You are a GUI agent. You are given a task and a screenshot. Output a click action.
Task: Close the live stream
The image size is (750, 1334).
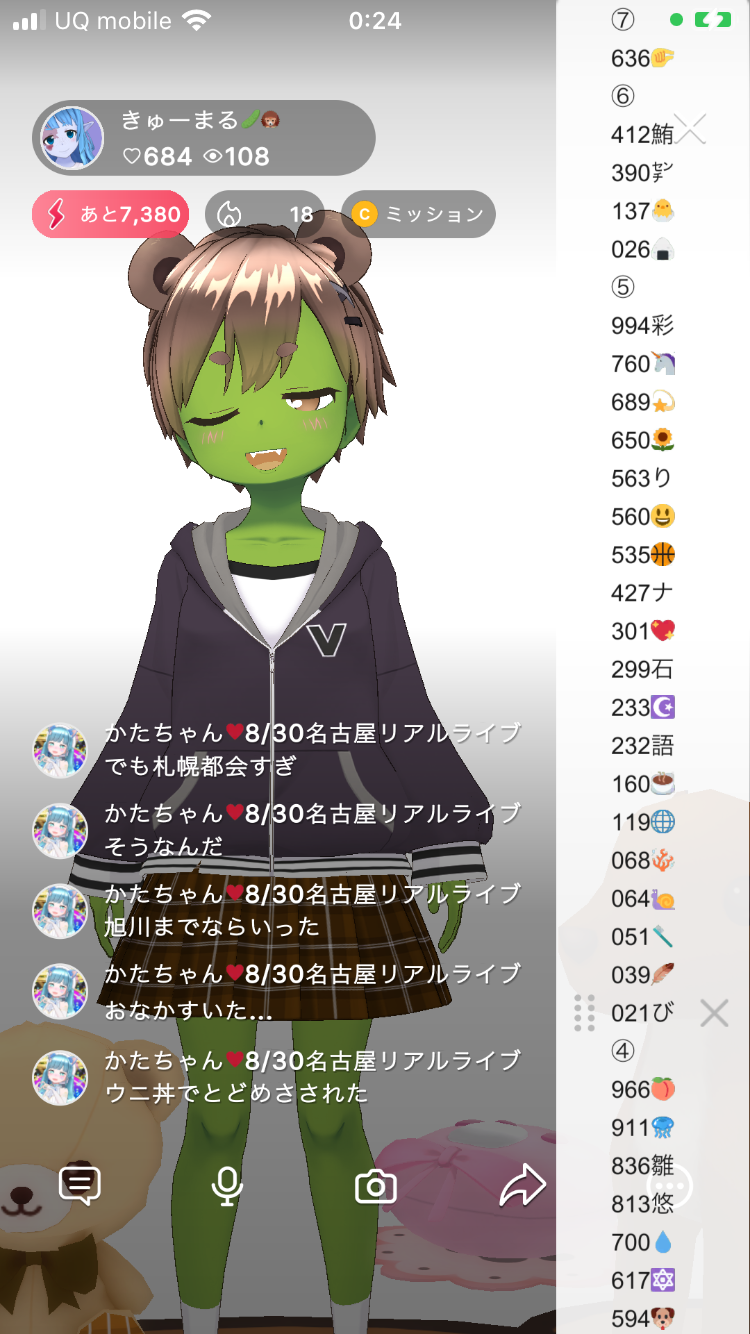pyautogui.click(x=690, y=129)
